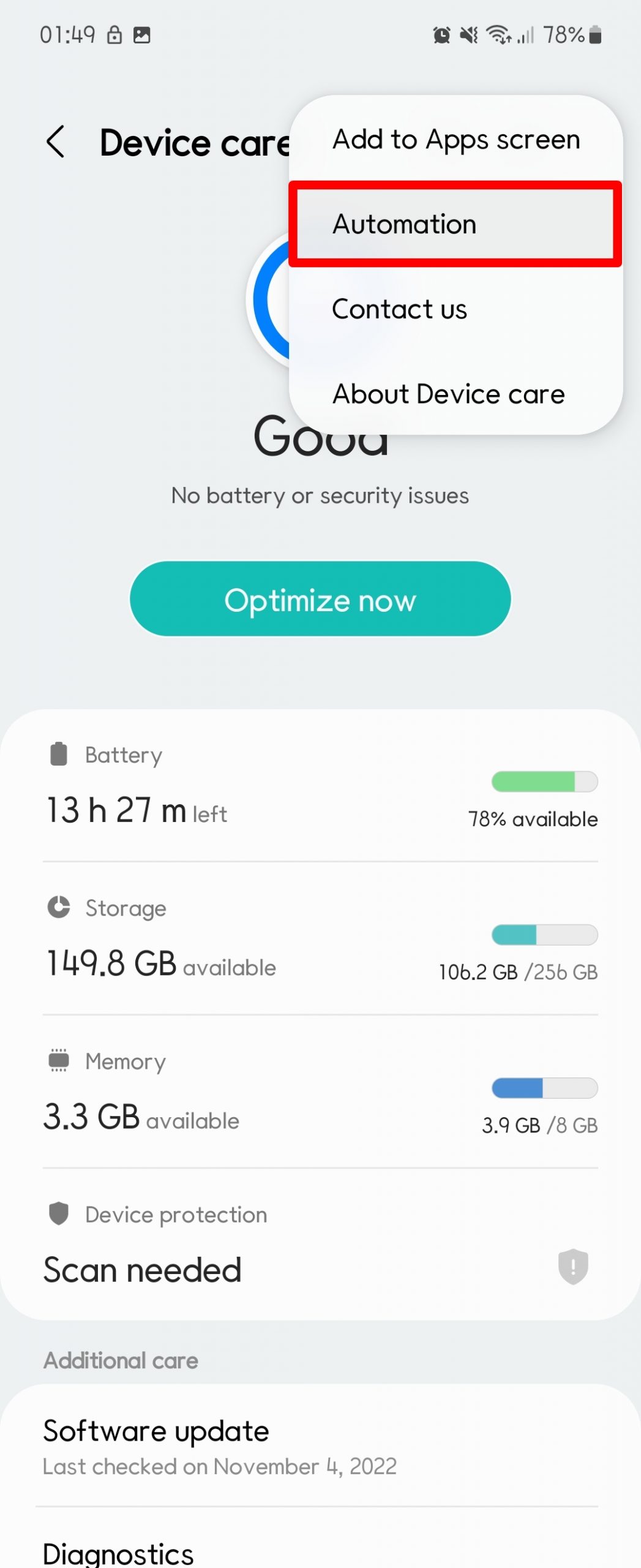The width and height of the screenshot is (641, 1568).
Task: Open the Automation menu option
Action: click(455, 224)
